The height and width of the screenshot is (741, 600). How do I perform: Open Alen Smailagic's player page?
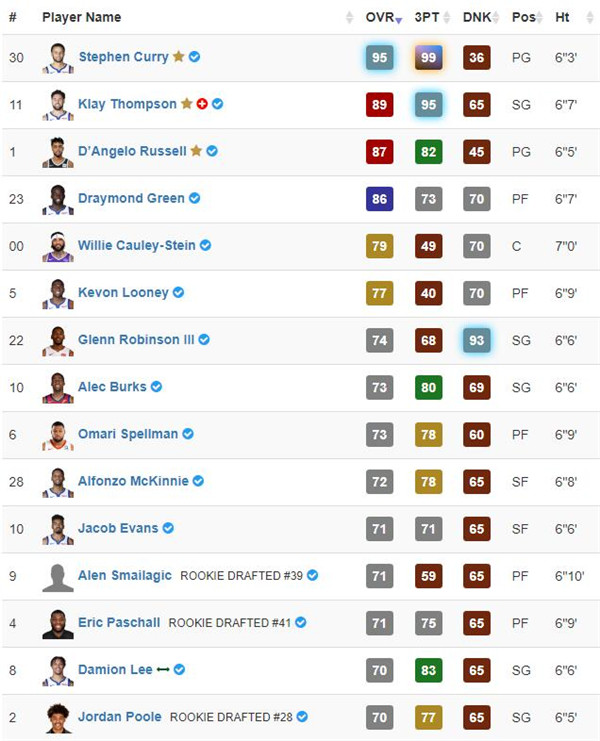click(125, 576)
